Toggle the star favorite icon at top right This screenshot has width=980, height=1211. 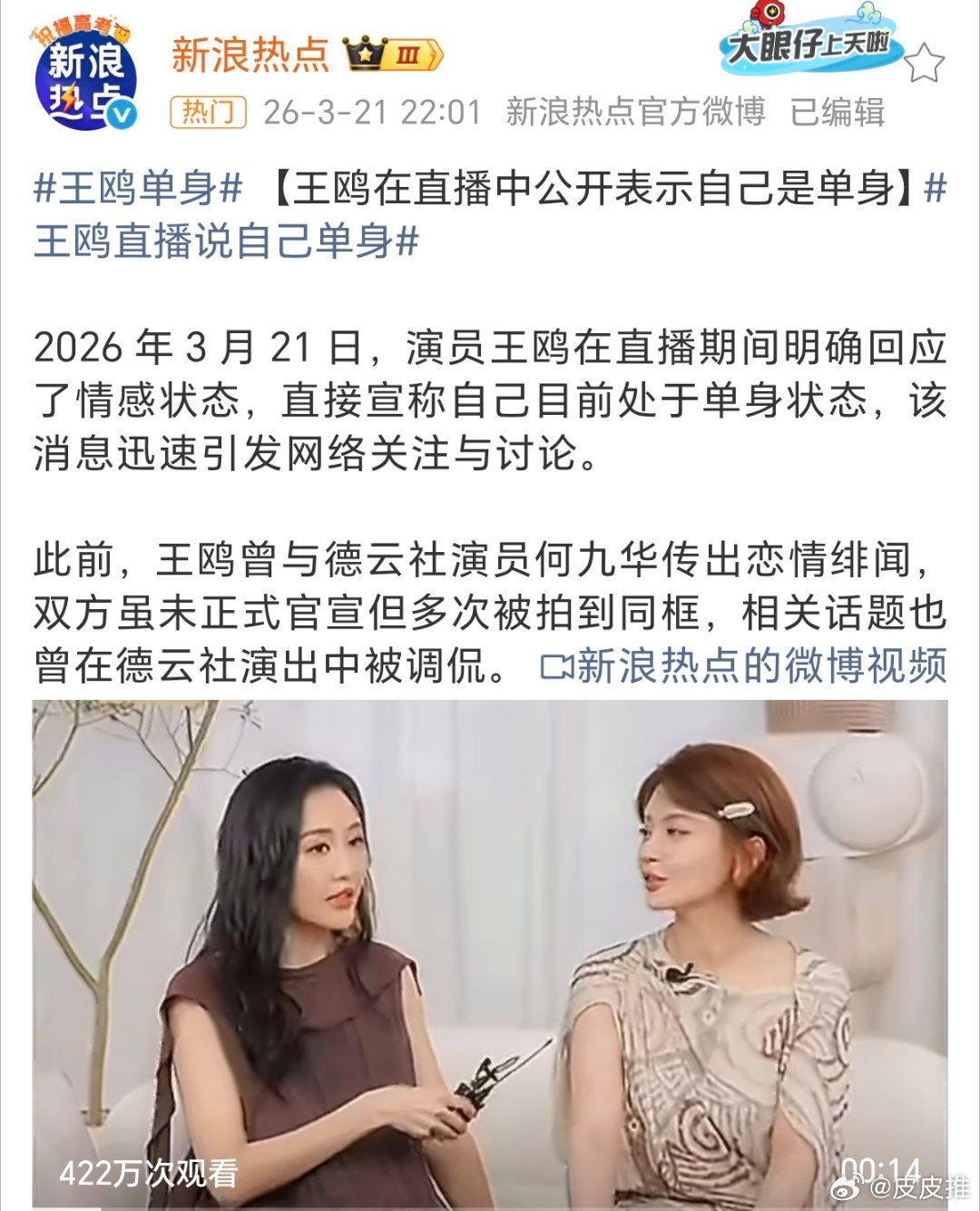coord(923,60)
